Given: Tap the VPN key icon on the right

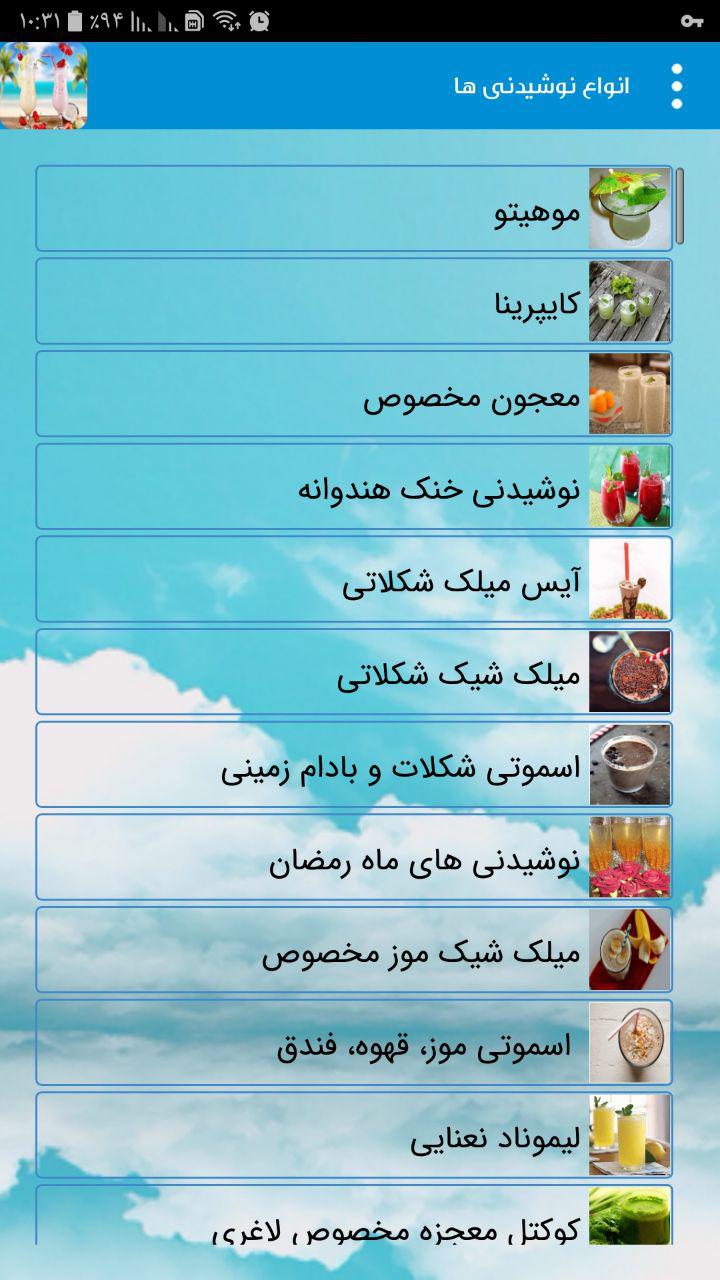Looking at the screenshot, I should point(693,20).
